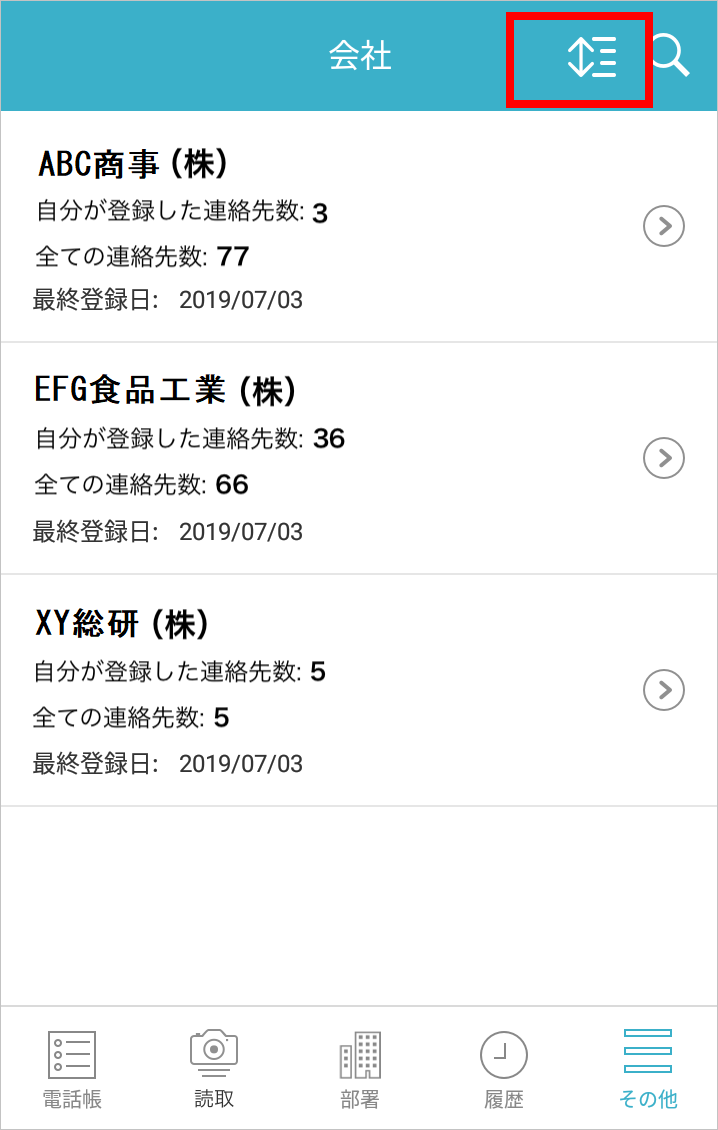
Task: Open the sort order options
Action: coord(591,58)
